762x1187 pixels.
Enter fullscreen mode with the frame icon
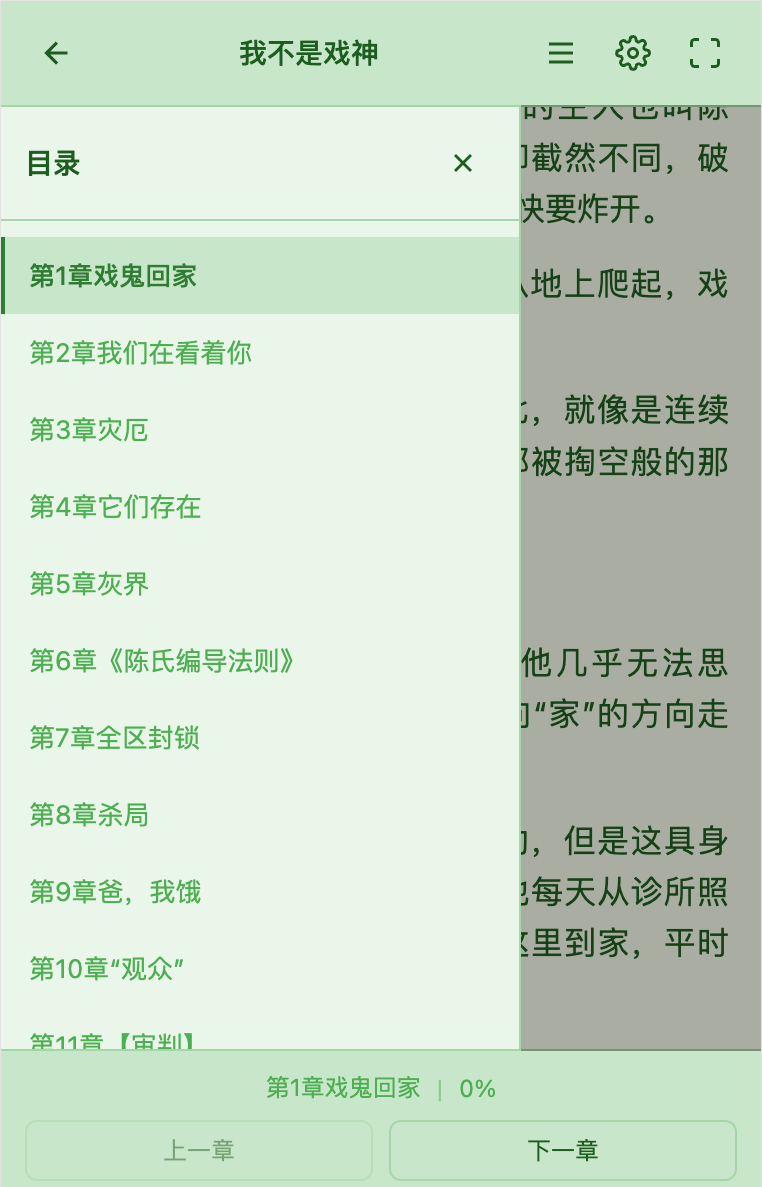pos(705,53)
